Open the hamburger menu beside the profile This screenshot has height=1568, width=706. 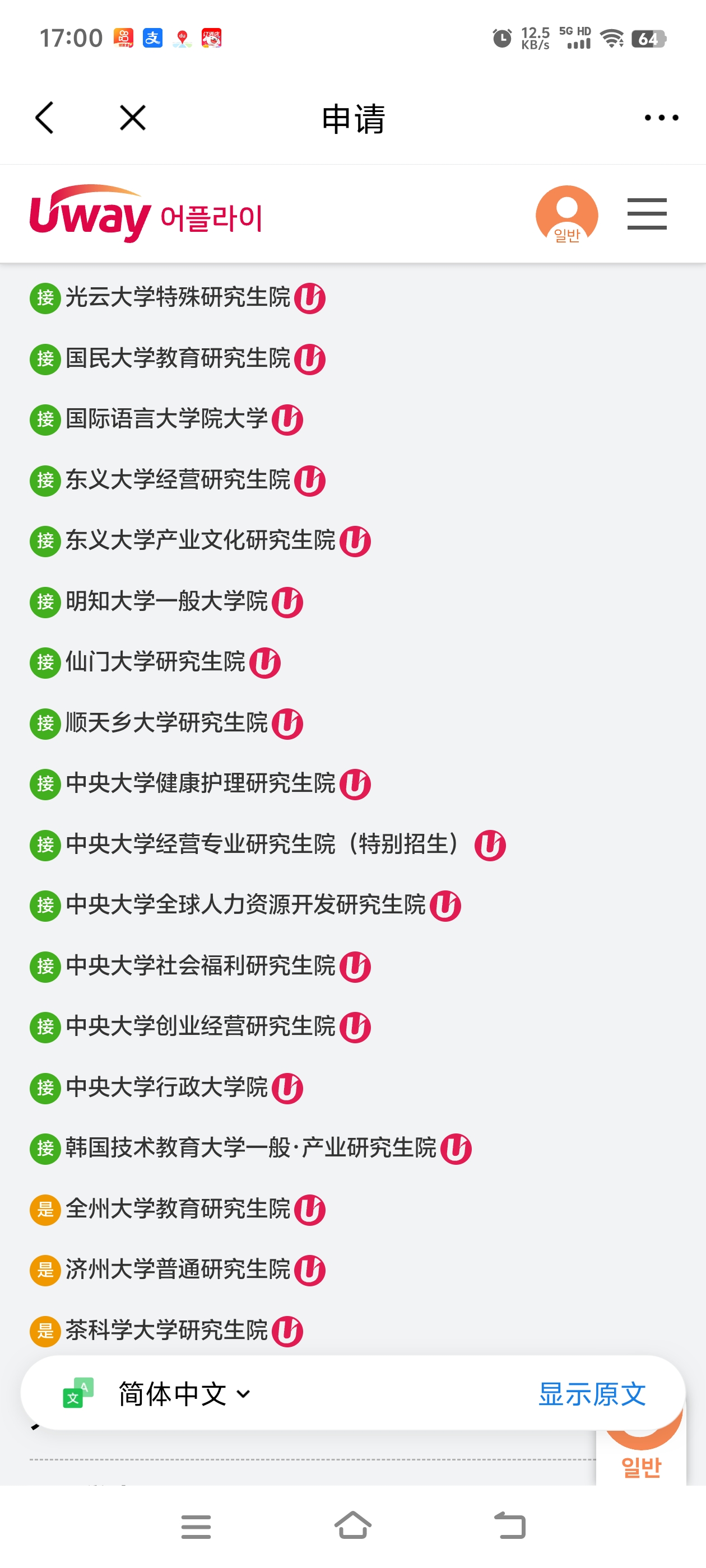(647, 214)
